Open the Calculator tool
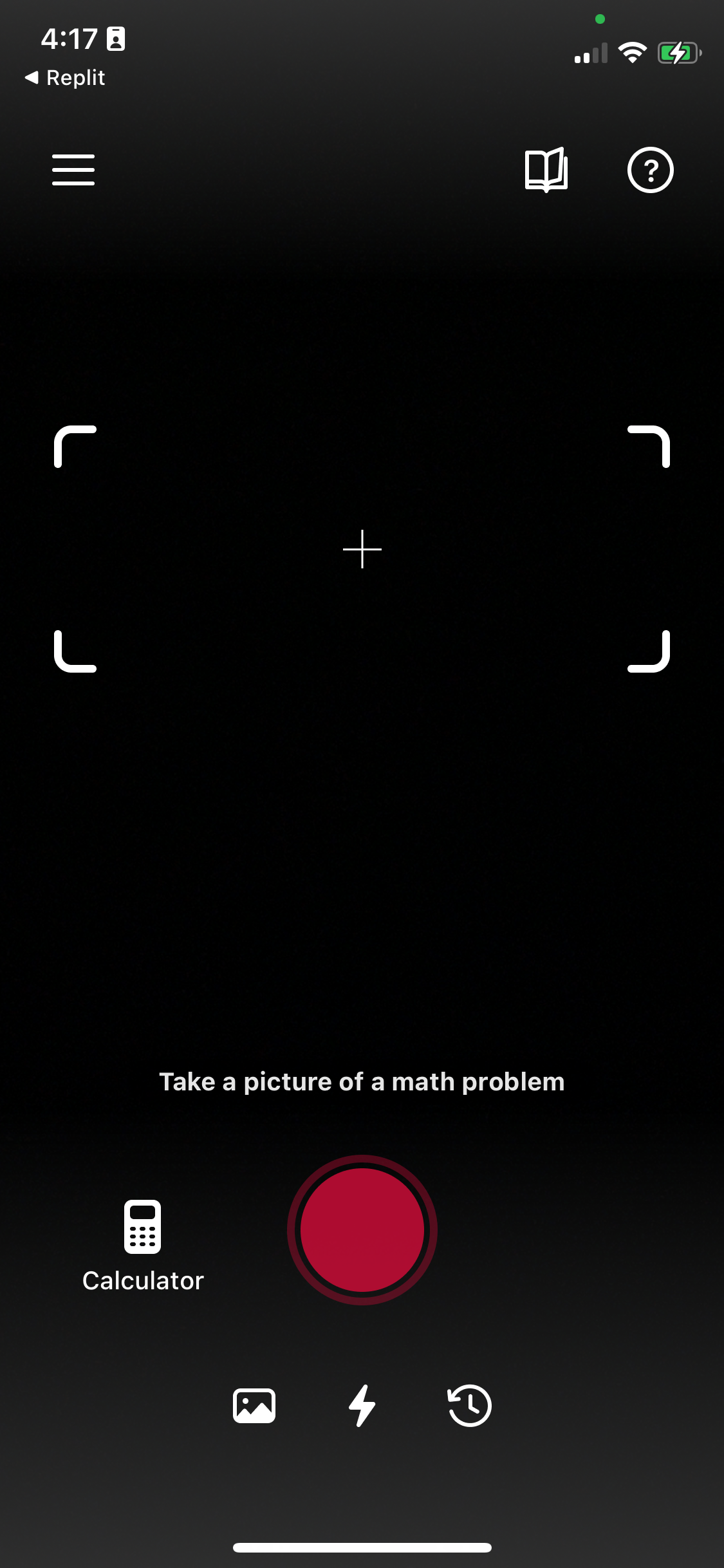 (142, 1227)
